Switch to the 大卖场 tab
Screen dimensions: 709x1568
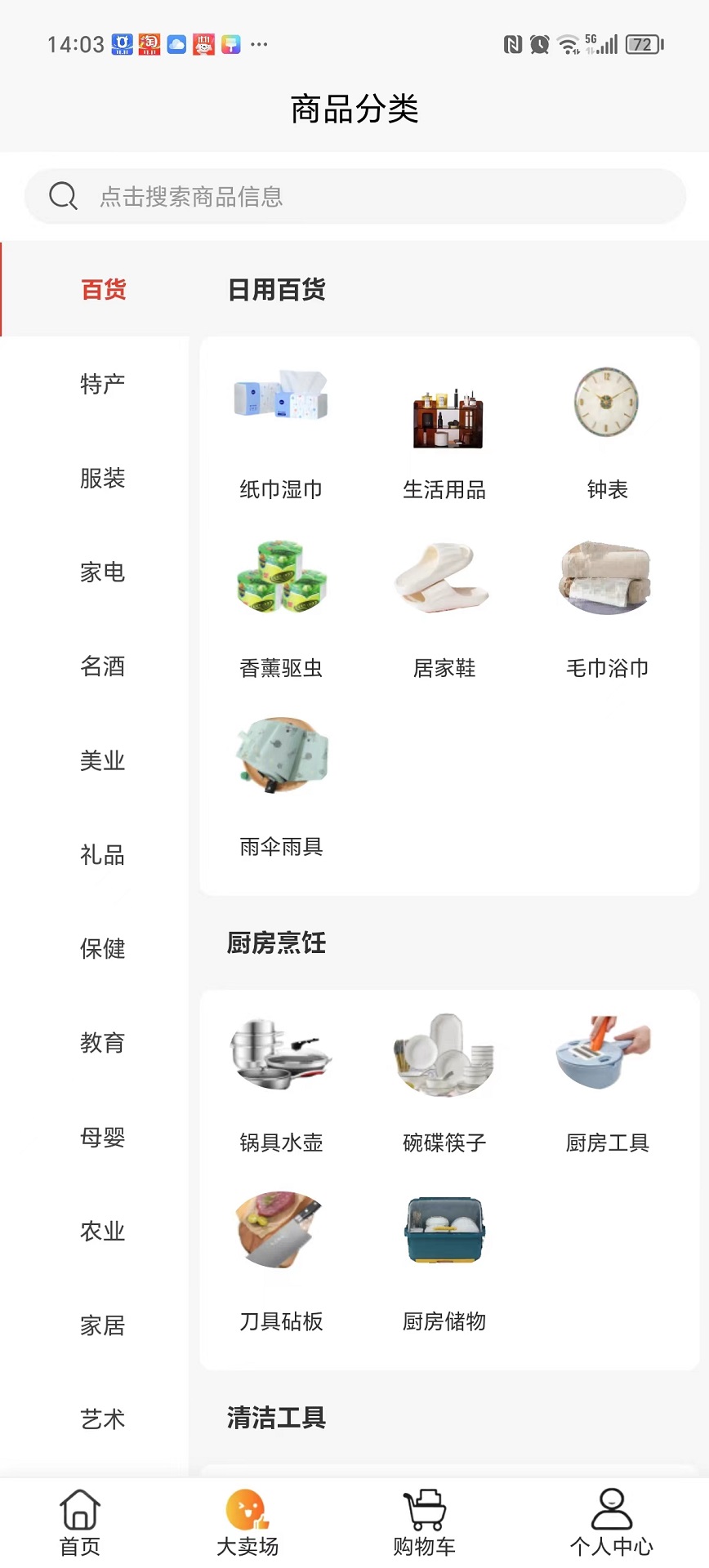click(247, 1522)
